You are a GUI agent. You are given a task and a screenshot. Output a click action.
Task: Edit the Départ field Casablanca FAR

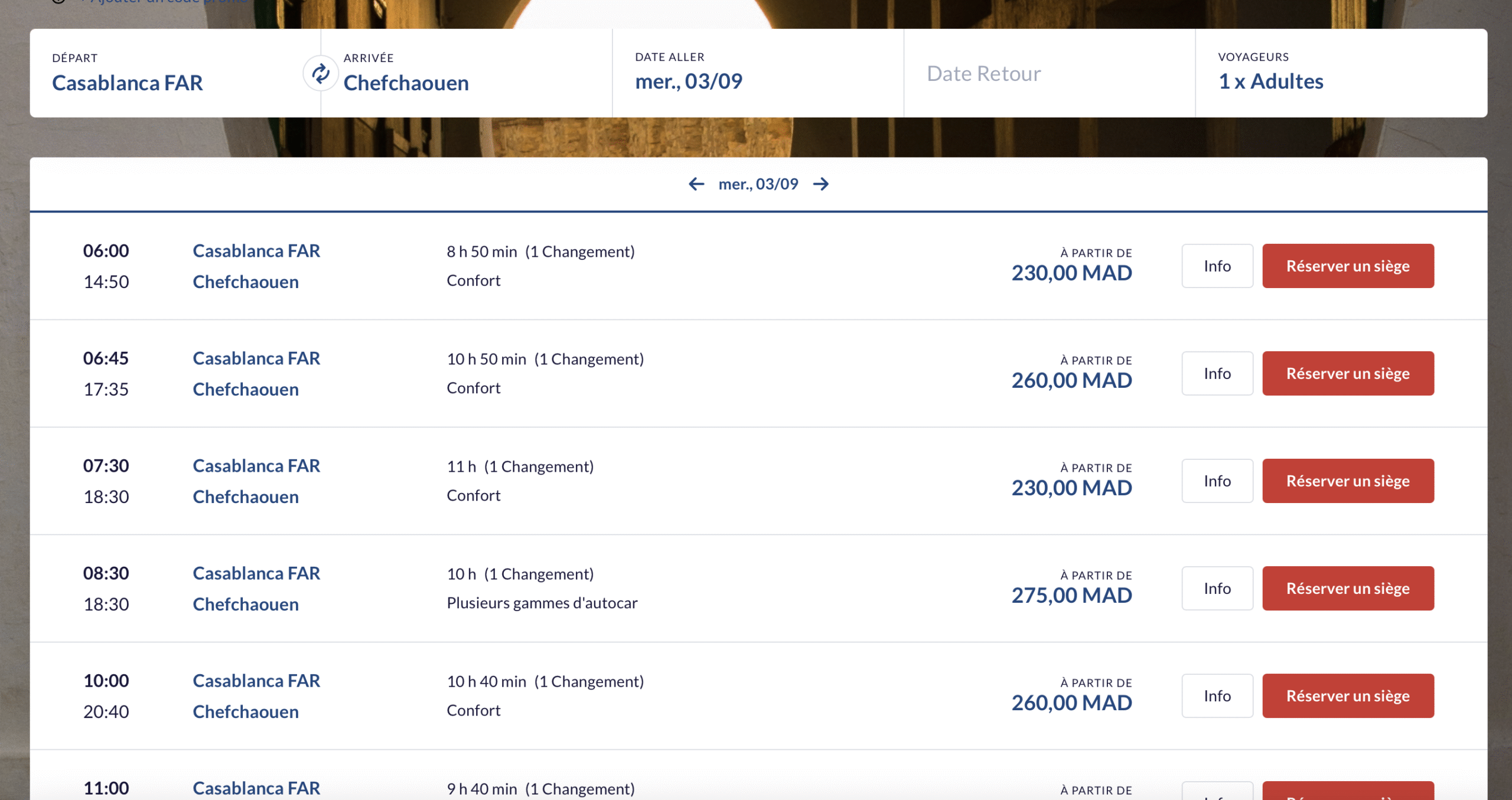coord(128,83)
